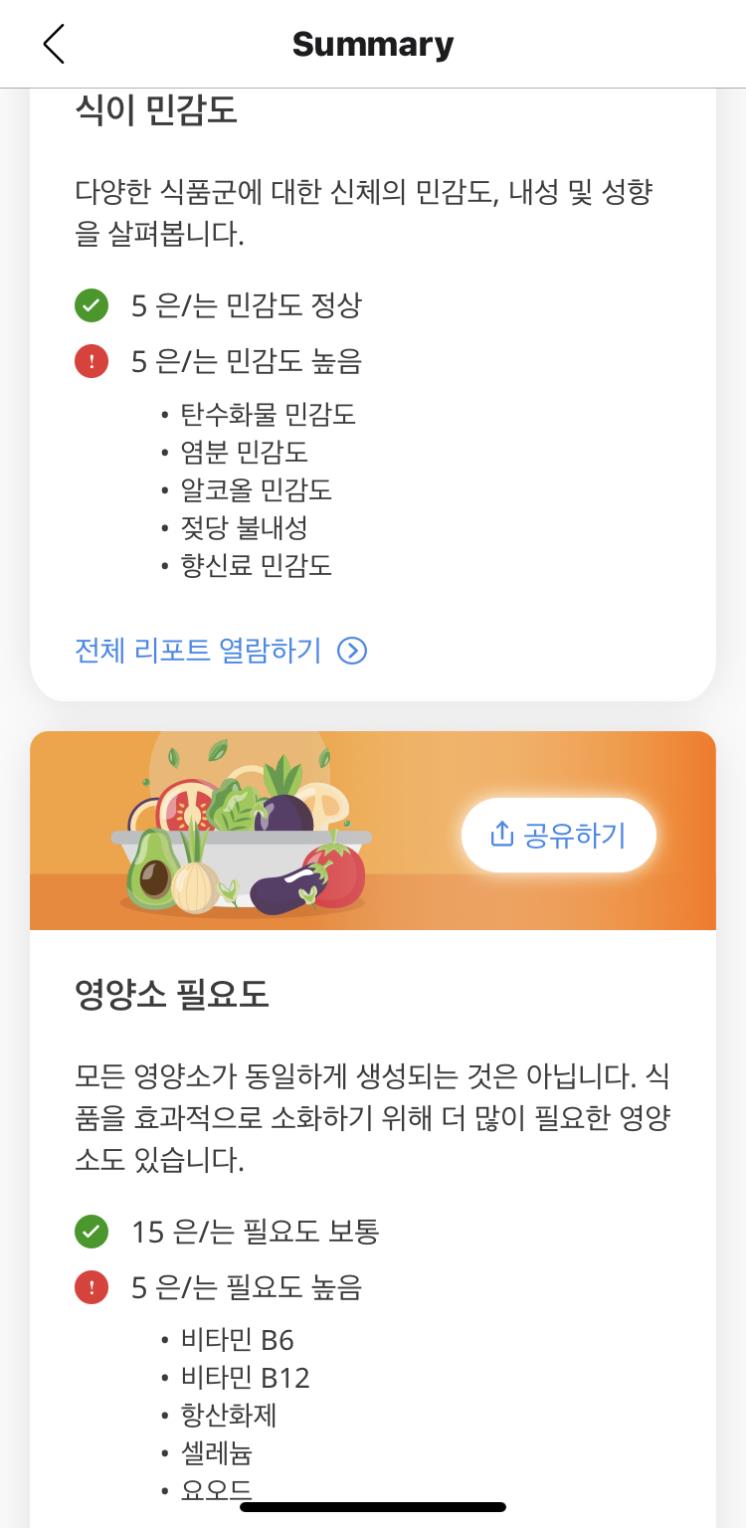Open 전체 리포트 열람하기 link
Viewport: 746px width, 1528px height.
coord(221,651)
